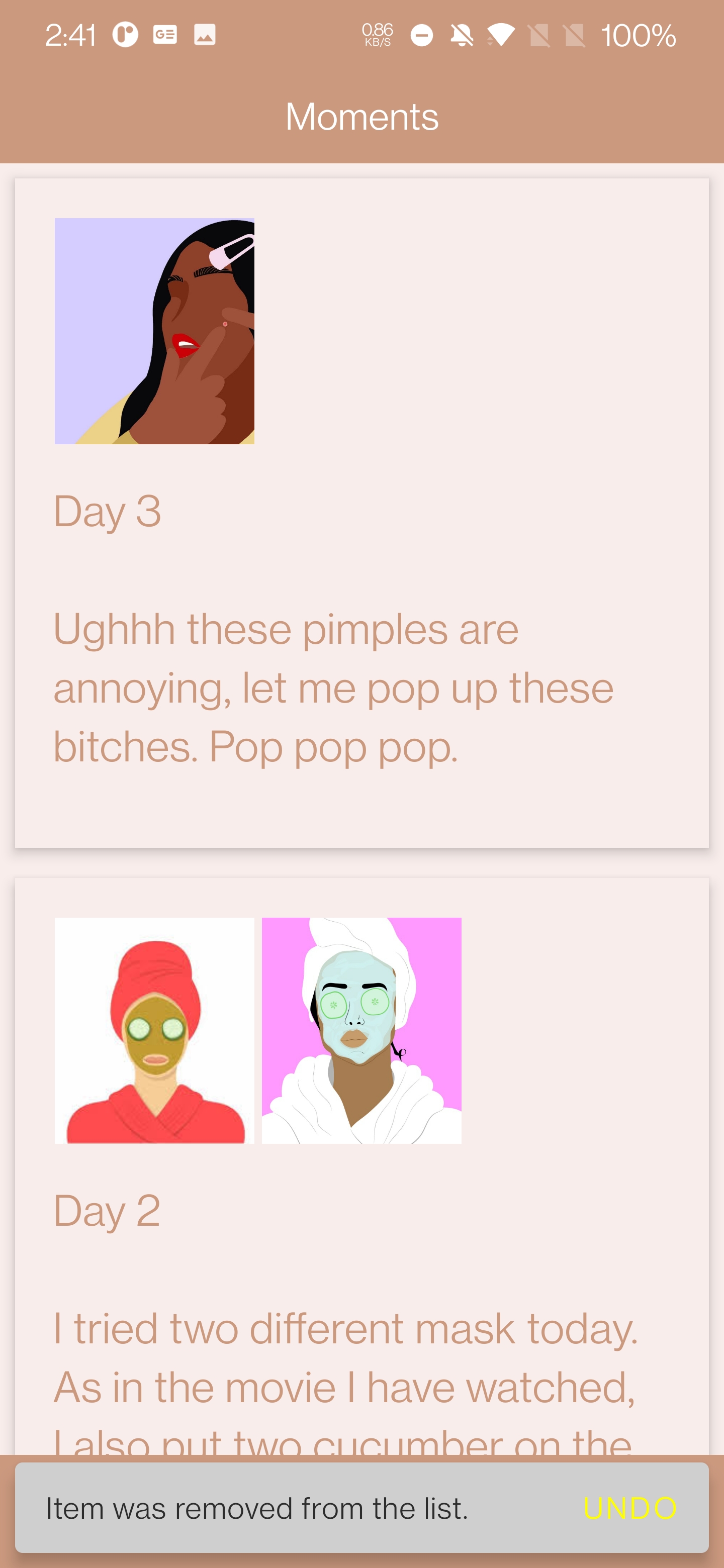Screen dimensions: 724x1568
Task: Undo the item removal
Action: point(629,1508)
